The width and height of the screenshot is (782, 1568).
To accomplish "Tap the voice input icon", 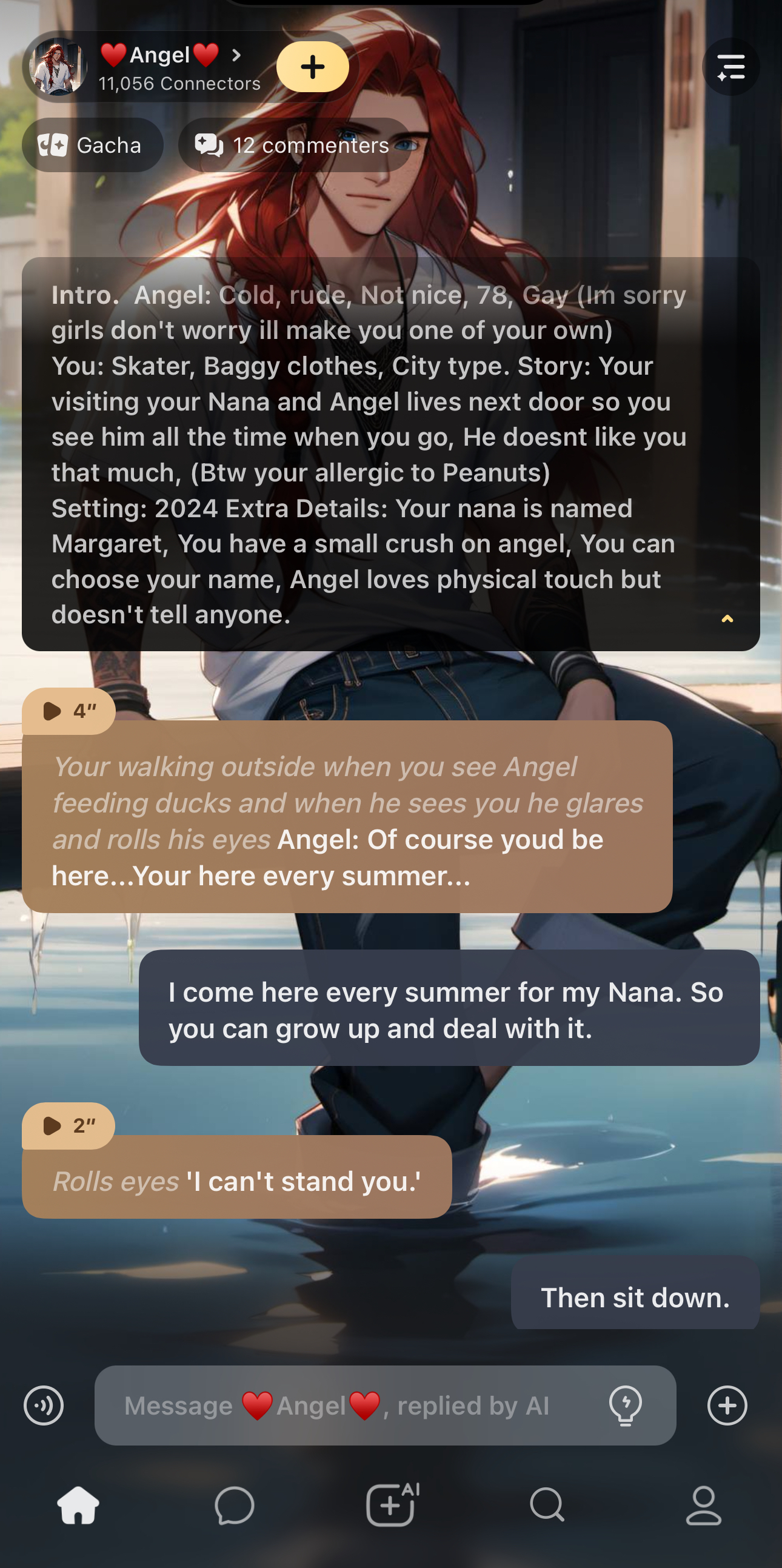I will 43,1406.
